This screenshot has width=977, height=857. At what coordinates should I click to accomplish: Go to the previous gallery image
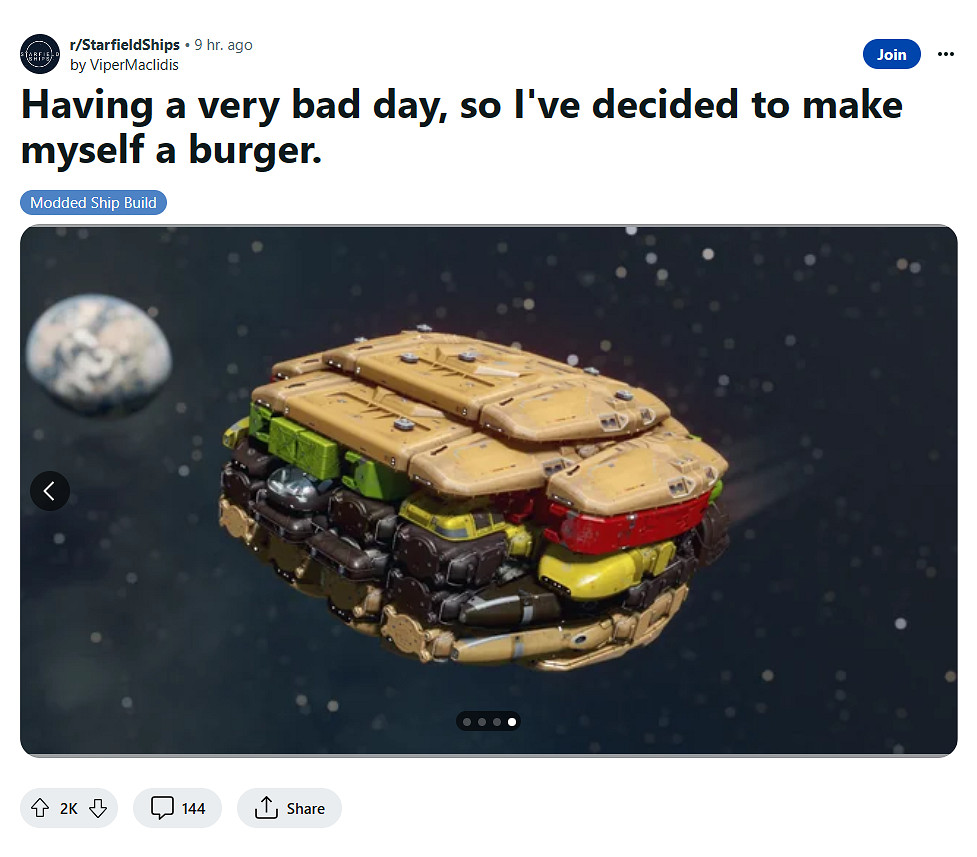[50, 490]
